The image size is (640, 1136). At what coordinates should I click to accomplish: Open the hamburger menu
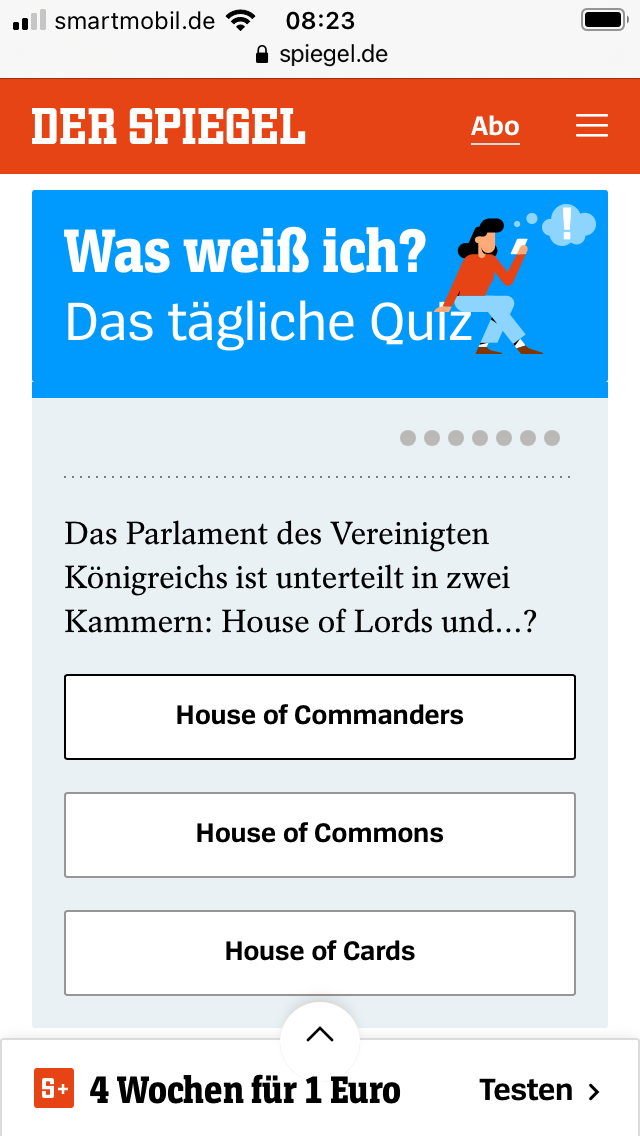click(591, 126)
